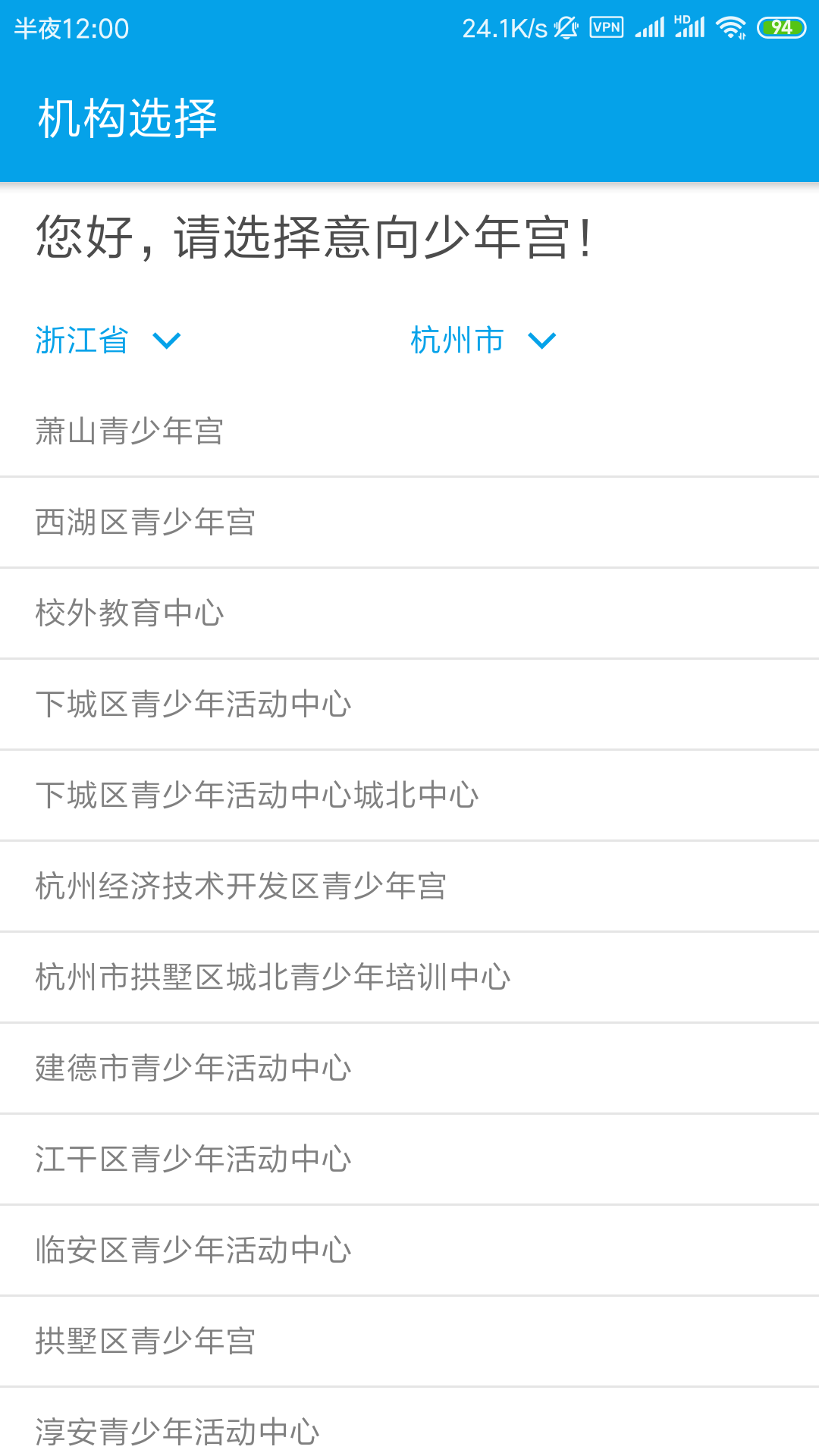Click the mute notification icon
This screenshot has width=819, height=1456.
coord(566,27)
